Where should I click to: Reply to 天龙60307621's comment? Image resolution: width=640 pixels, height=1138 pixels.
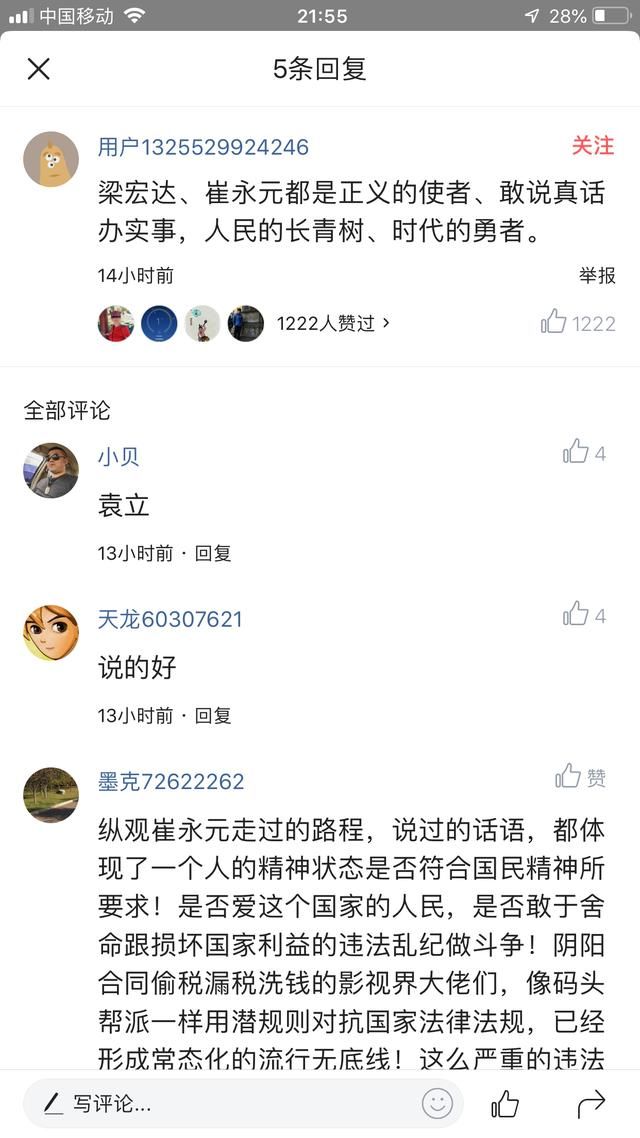coord(213,715)
